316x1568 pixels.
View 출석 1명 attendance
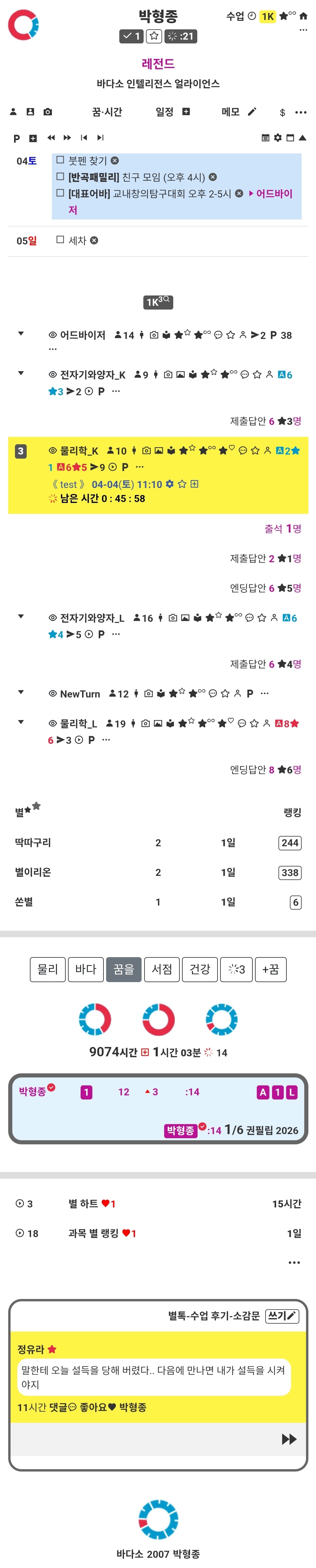283,528
